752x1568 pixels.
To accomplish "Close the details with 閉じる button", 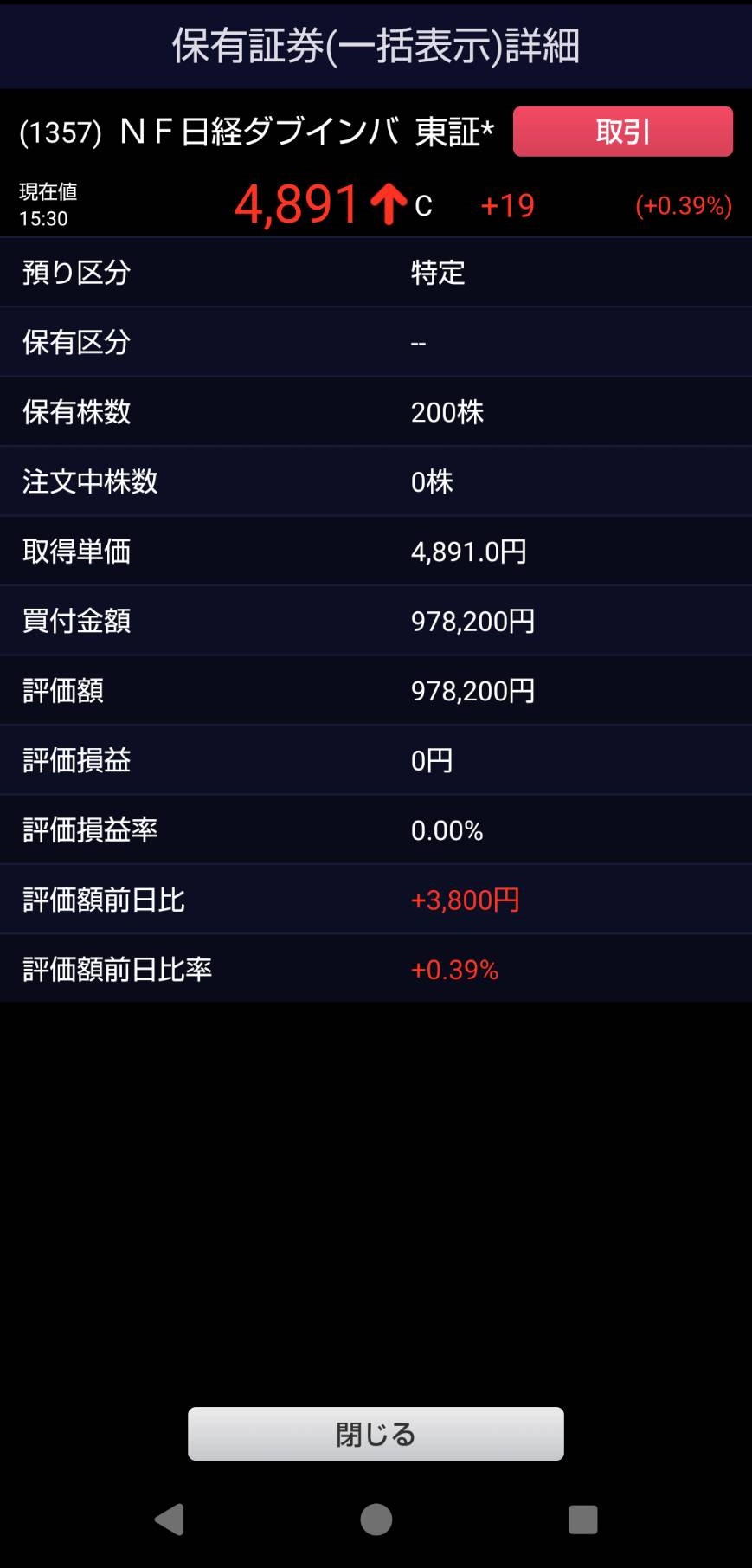I will point(376,1434).
